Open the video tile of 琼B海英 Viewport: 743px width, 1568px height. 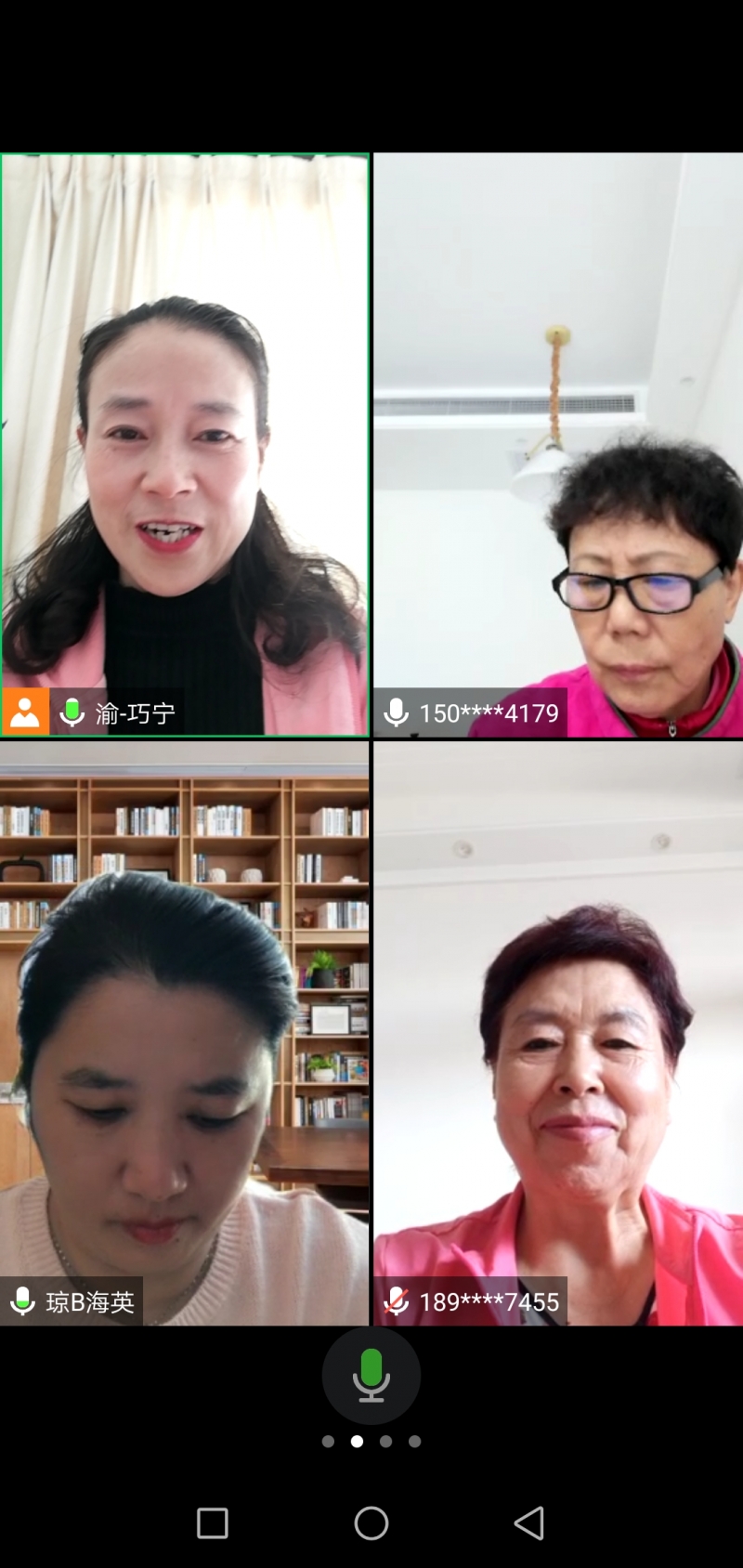pyautogui.click(x=185, y=1032)
